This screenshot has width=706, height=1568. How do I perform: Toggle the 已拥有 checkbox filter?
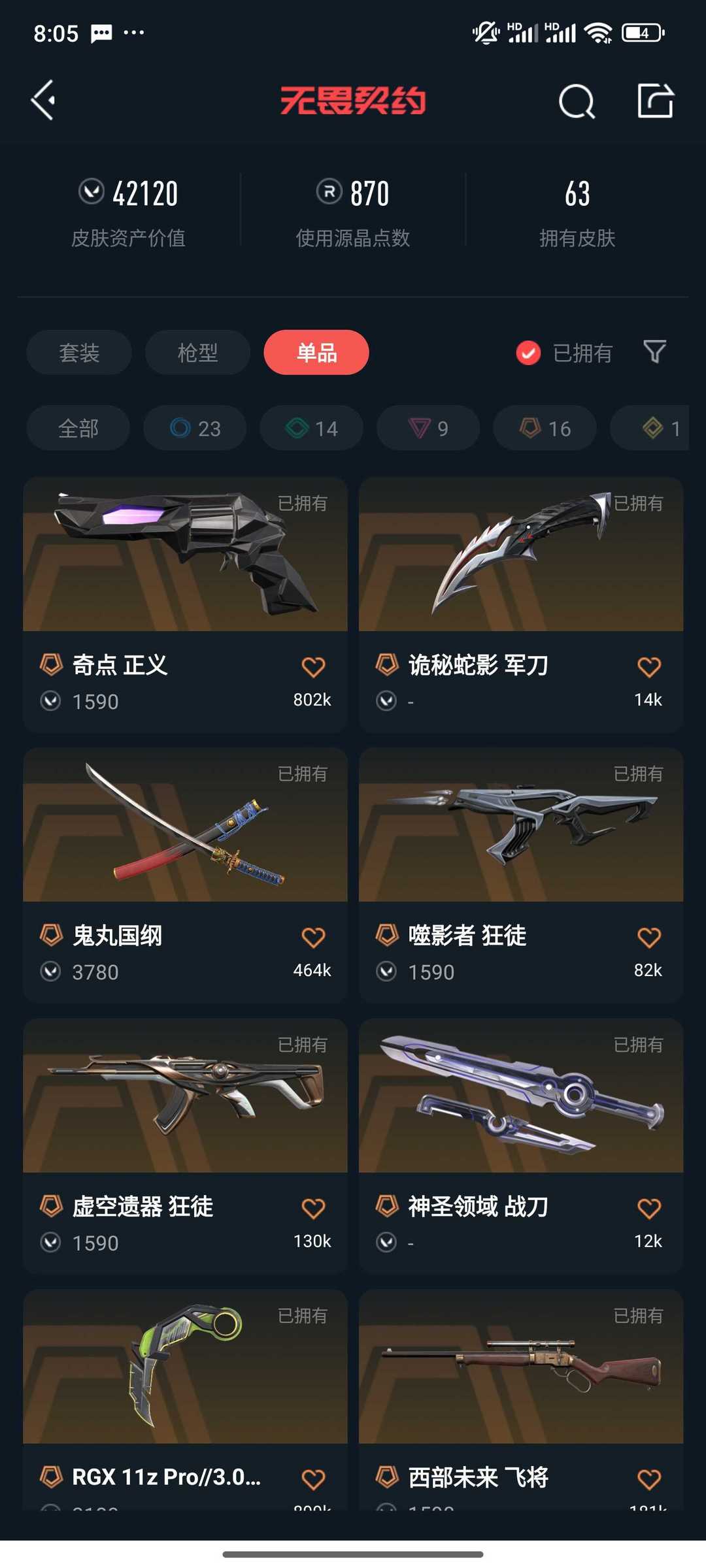pos(528,353)
